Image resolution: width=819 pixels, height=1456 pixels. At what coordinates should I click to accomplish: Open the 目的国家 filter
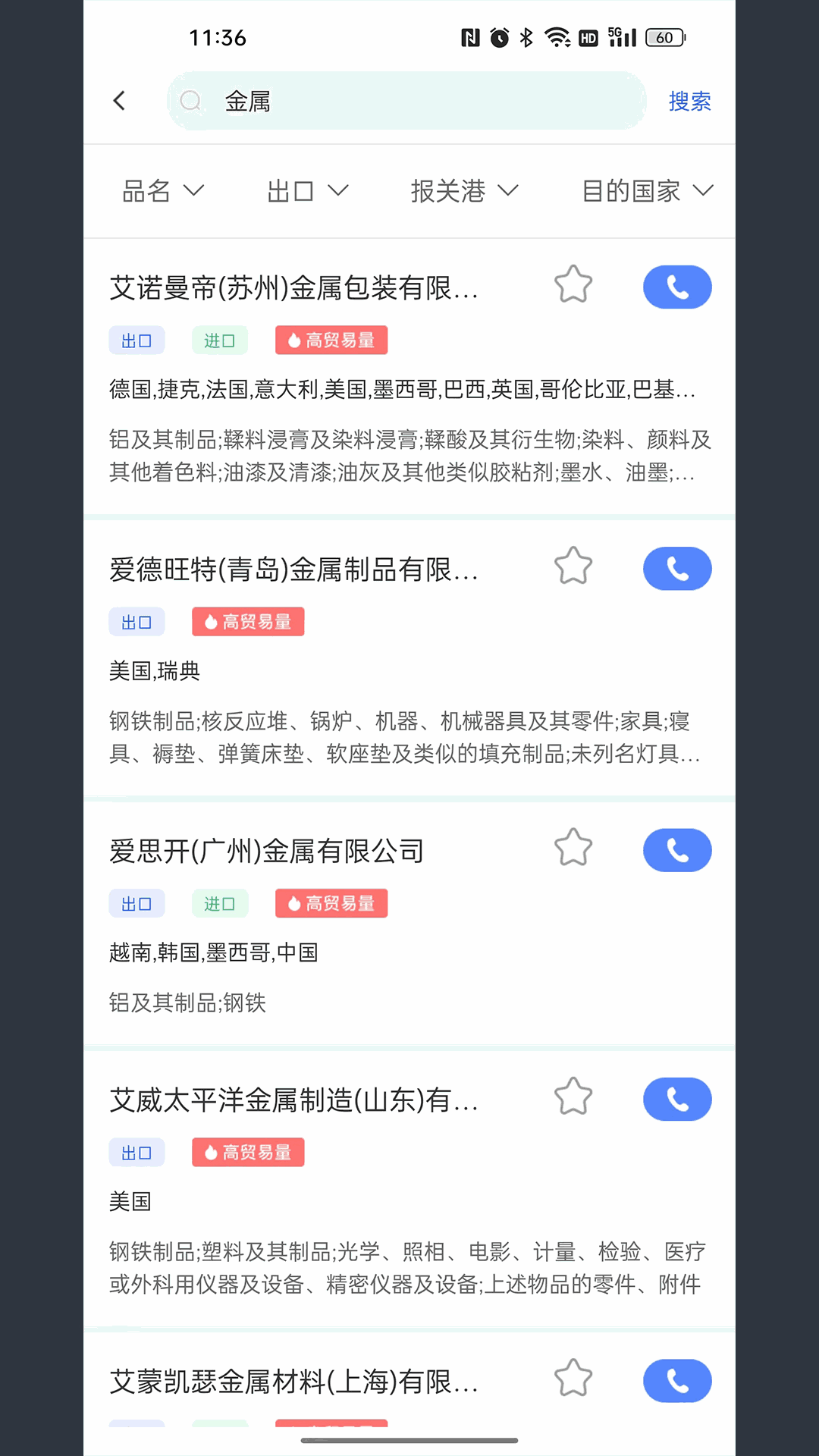tap(647, 191)
